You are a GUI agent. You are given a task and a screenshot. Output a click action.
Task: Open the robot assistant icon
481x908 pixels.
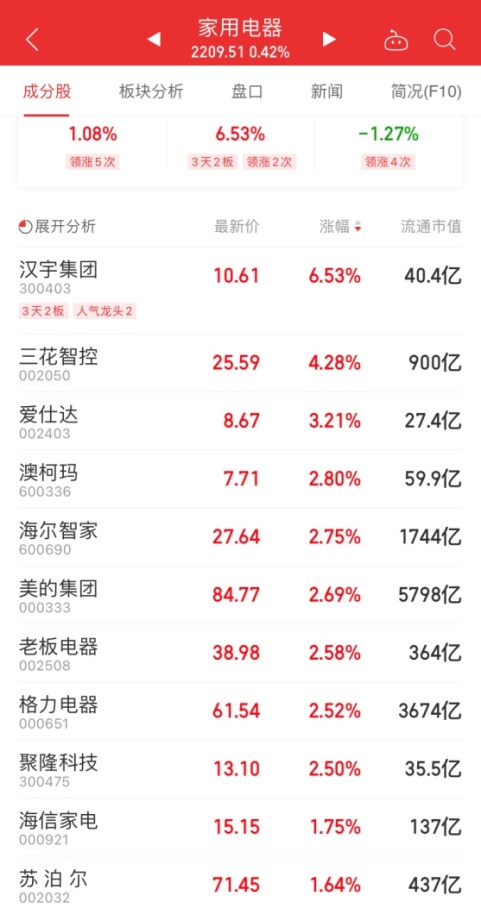click(x=396, y=40)
